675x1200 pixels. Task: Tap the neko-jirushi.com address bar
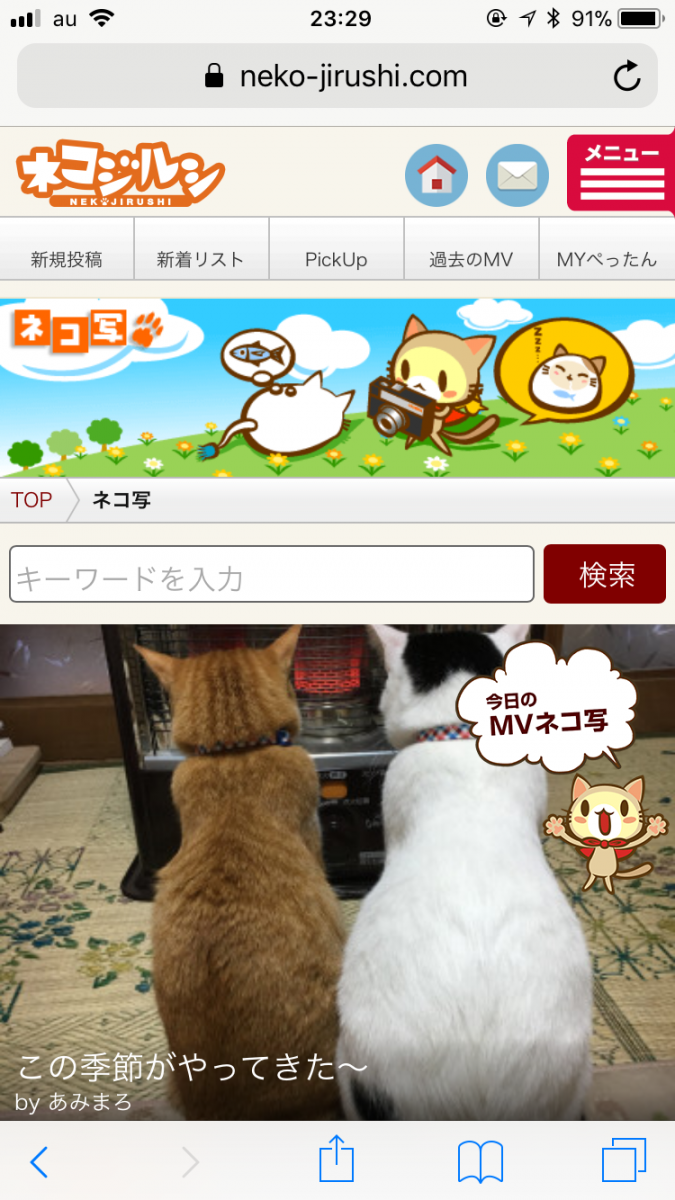click(x=336, y=76)
